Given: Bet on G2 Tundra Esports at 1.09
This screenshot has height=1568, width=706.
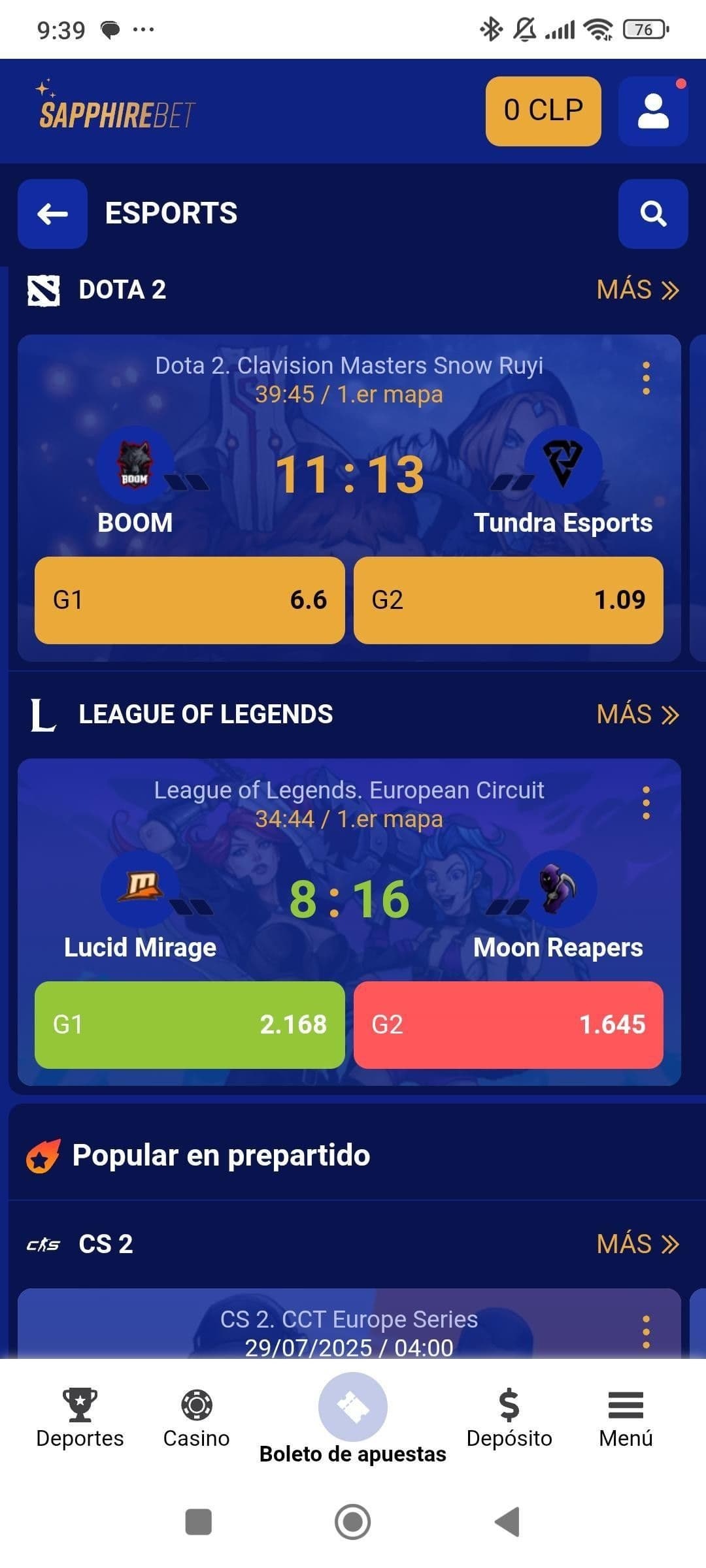Looking at the screenshot, I should [509, 600].
